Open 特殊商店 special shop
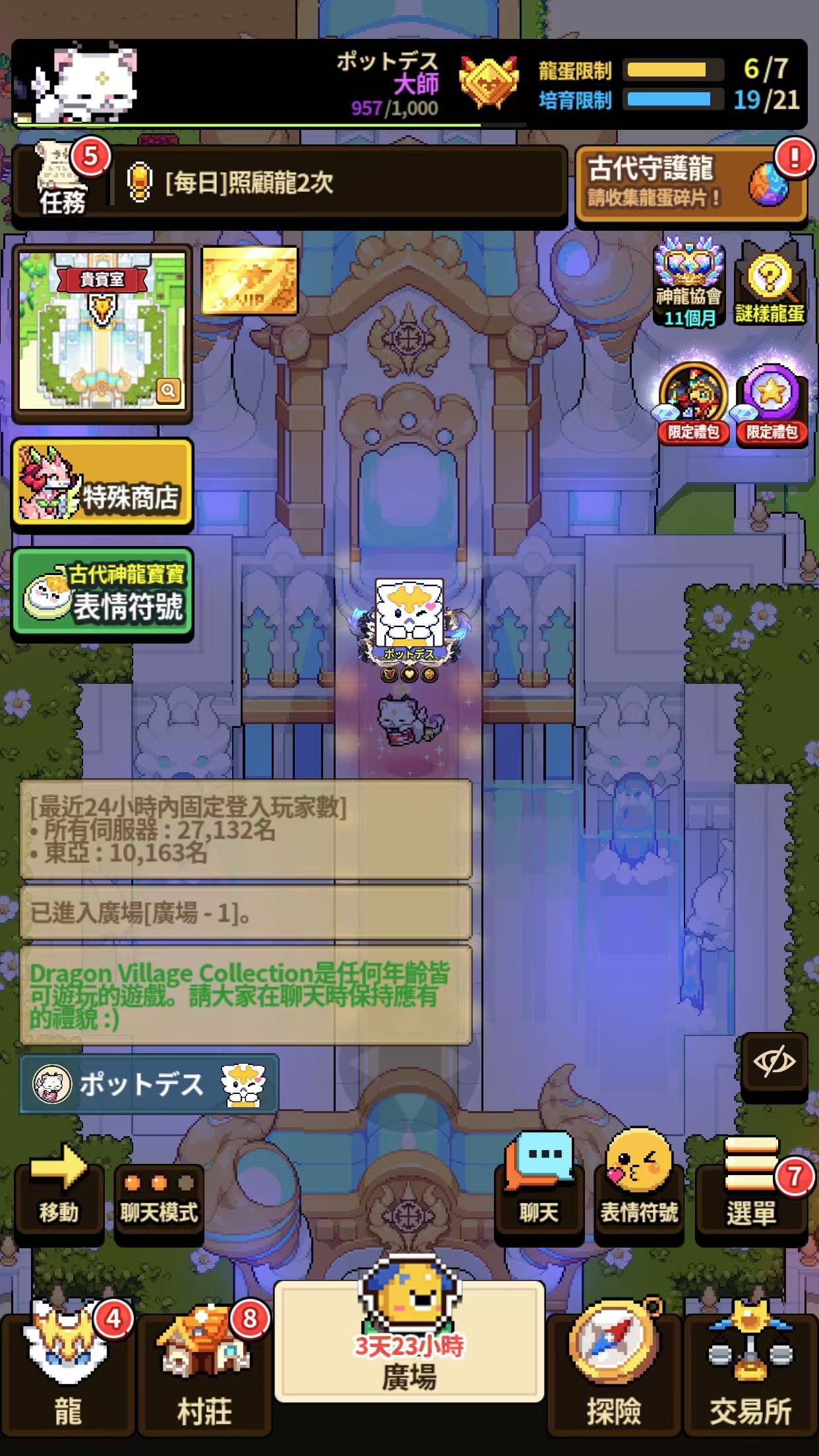This screenshot has height=1456, width=819. (x=102, y=485)
